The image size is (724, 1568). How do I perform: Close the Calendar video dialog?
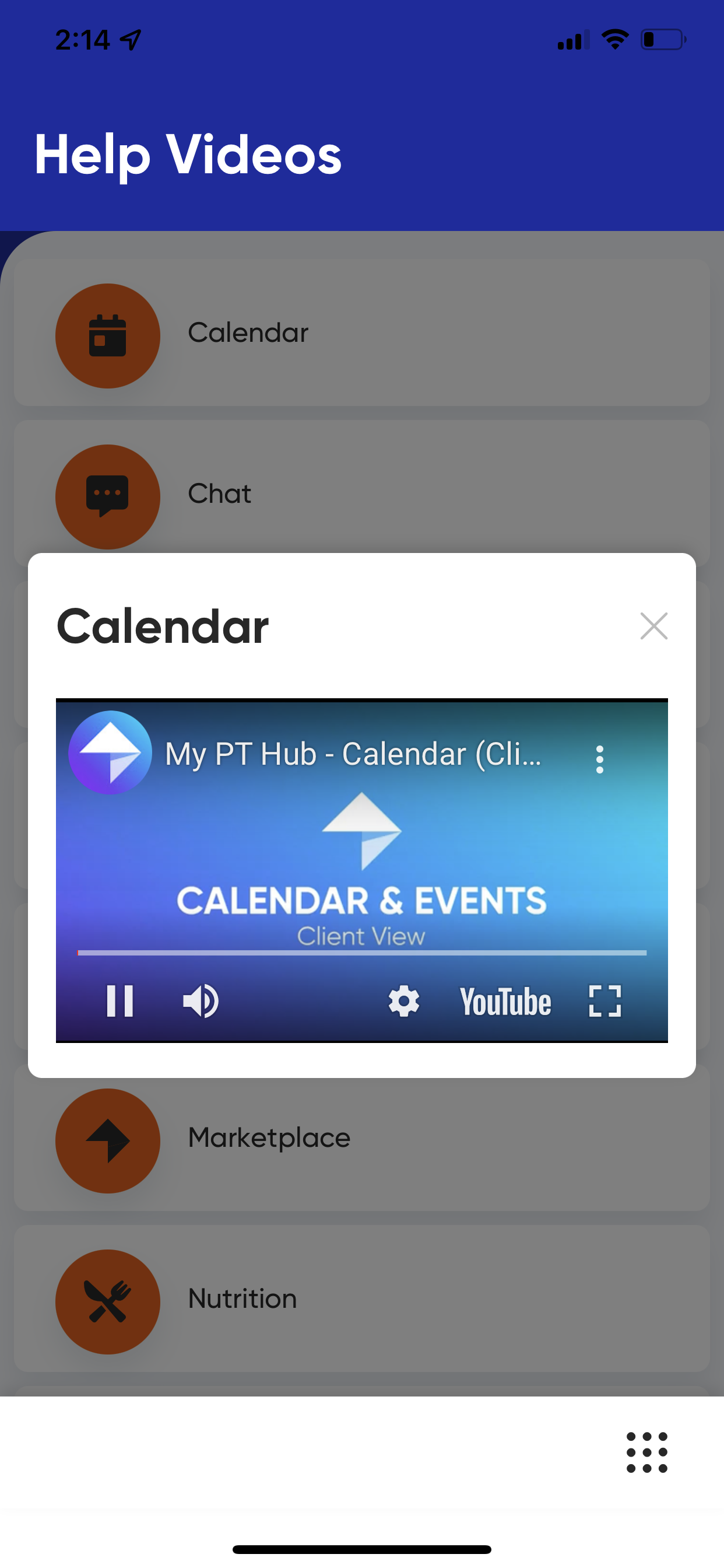point(653,626)
